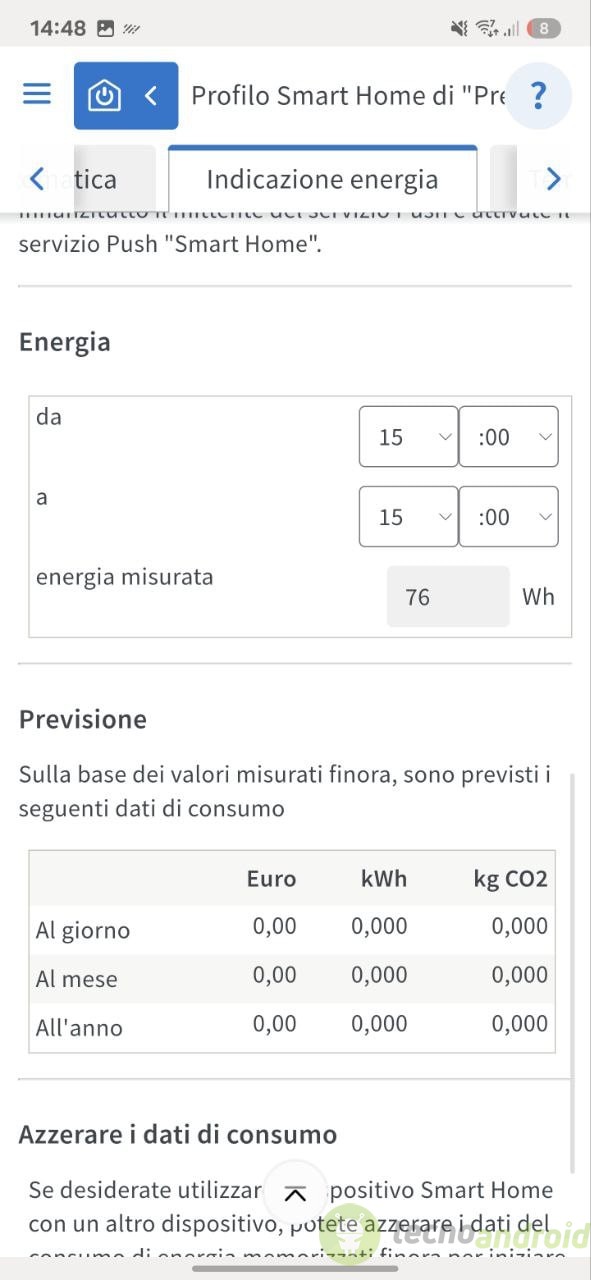The width and height of the screenshot is (591, 1280).
Task: Go to the previous tab with the left arrow
Action: click(x=37, y=179)
